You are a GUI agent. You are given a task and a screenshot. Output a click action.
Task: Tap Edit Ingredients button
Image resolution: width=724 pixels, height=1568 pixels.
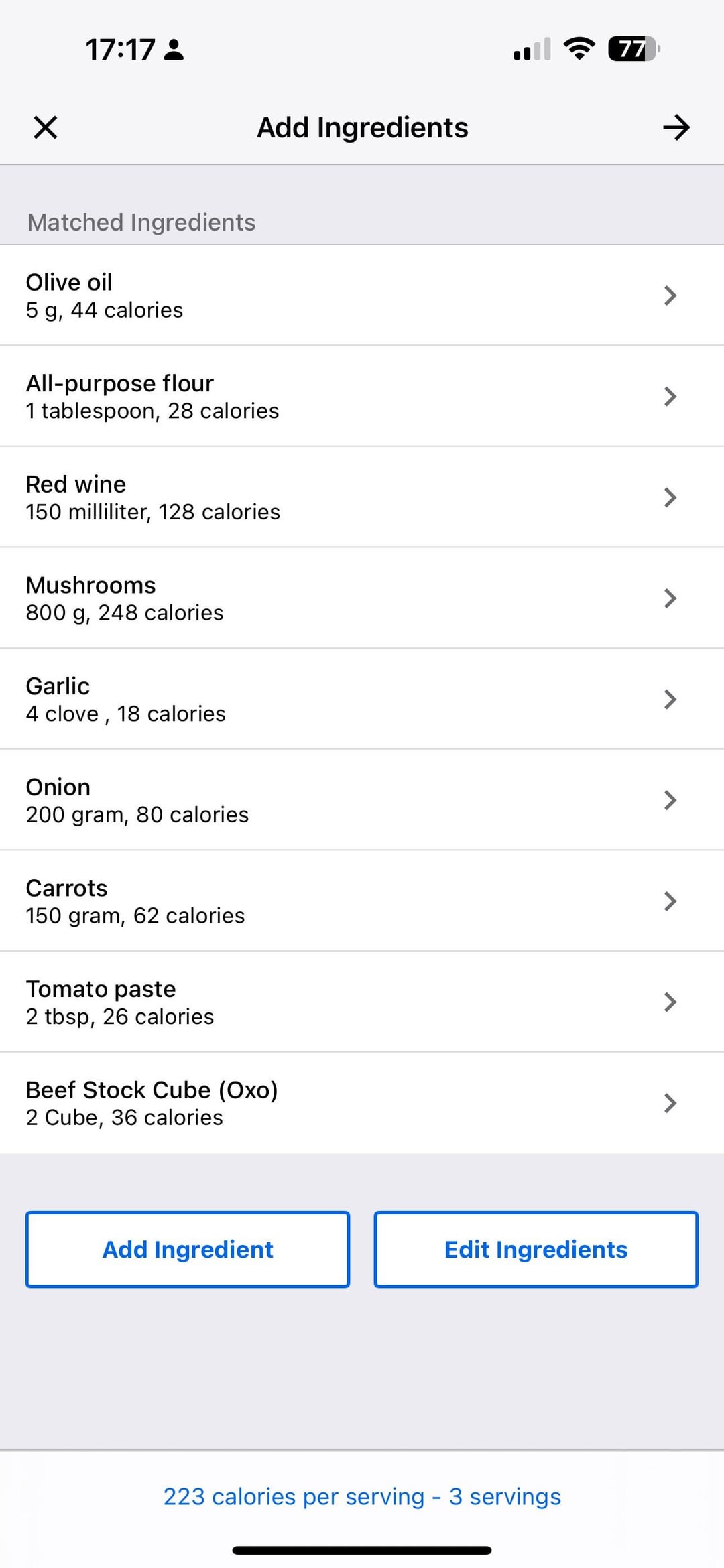[536, 1250]
